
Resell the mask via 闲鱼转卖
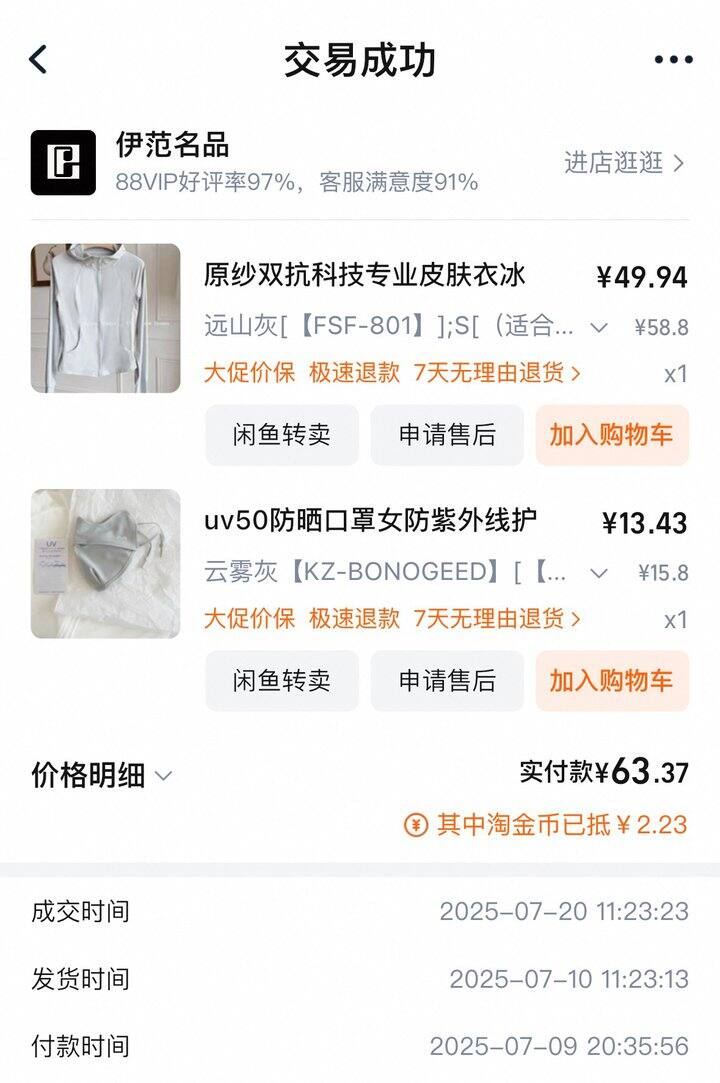click(282, 681)
